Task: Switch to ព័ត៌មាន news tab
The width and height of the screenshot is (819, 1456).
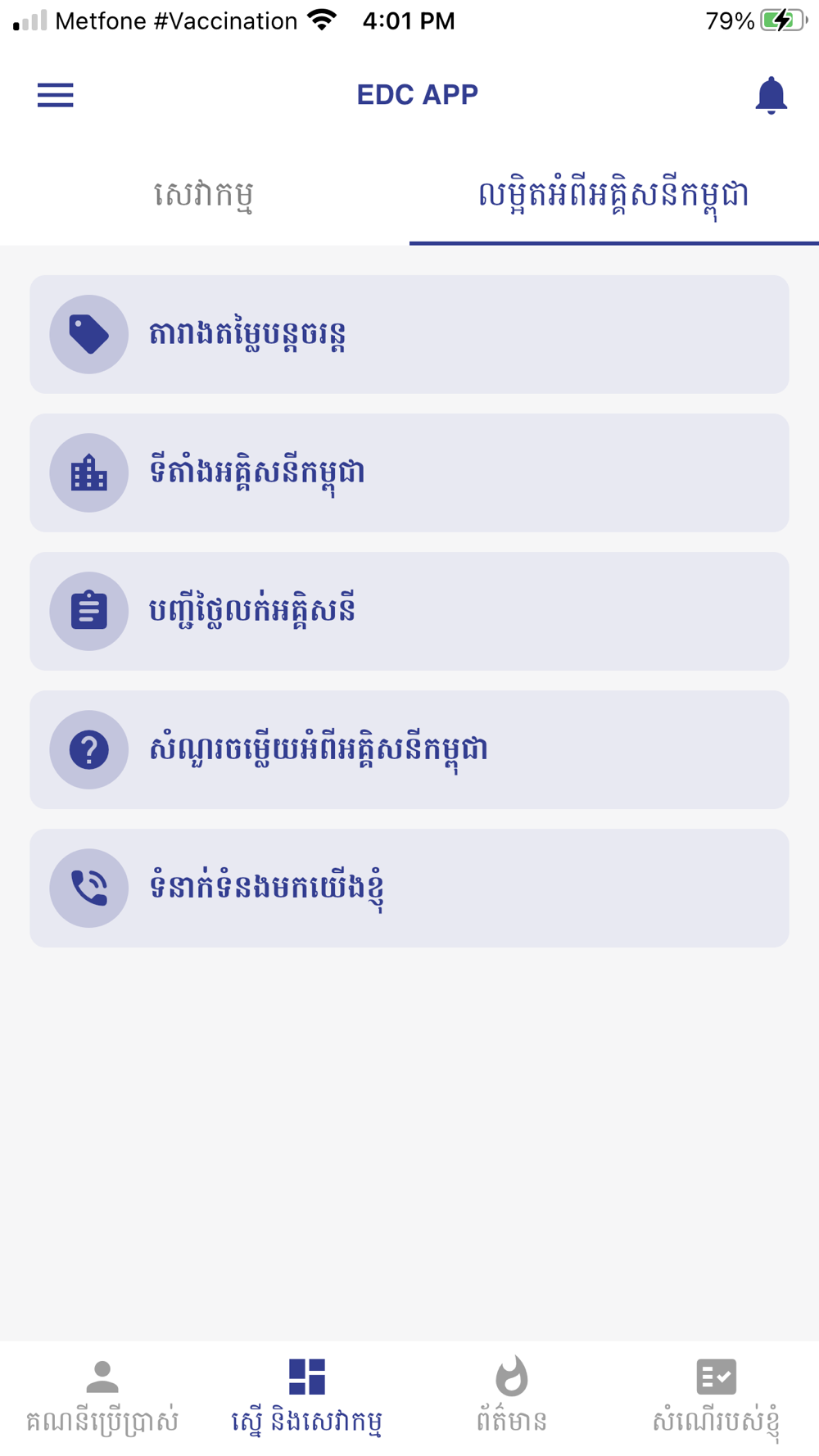Action: coord(512,1397)
